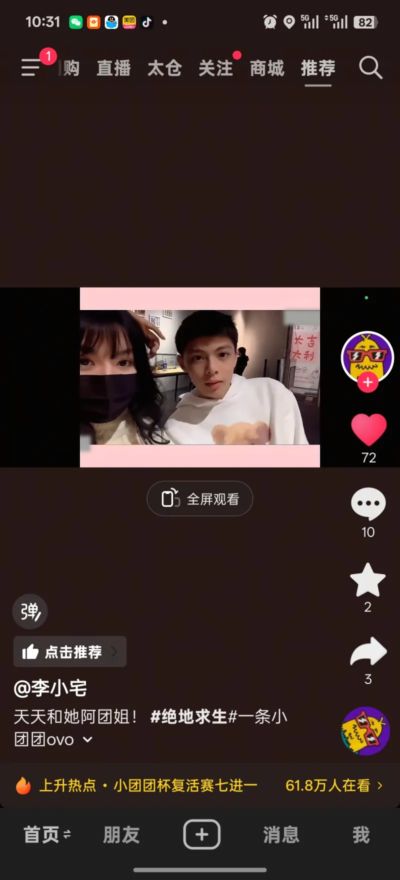Screen dimensions: 400x880
Task: Create a new post with plus button
Action: tap(201, 836)
